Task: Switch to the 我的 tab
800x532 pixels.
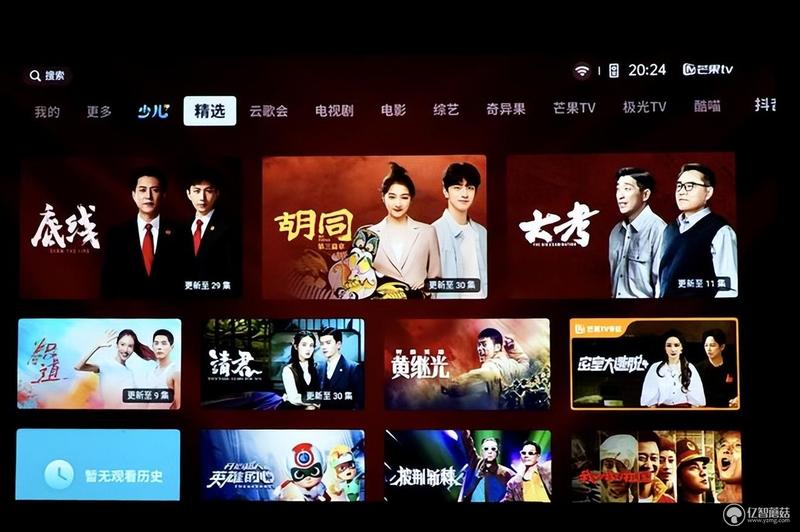Action: coord(47,111)
